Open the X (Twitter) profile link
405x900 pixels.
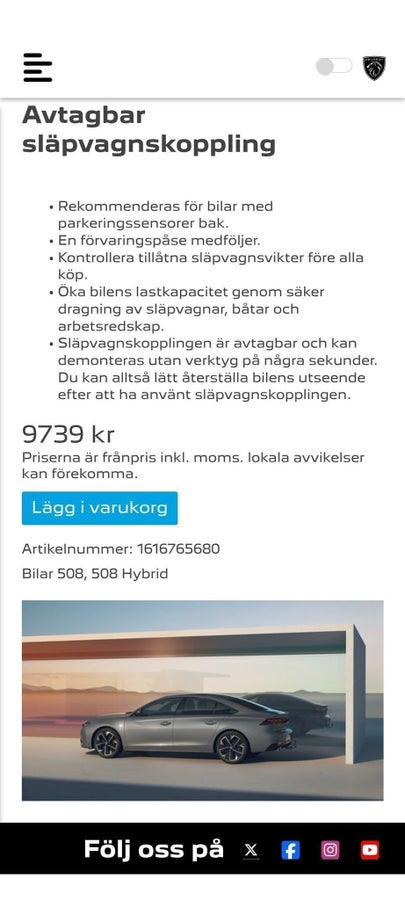(x=251, y=850)
